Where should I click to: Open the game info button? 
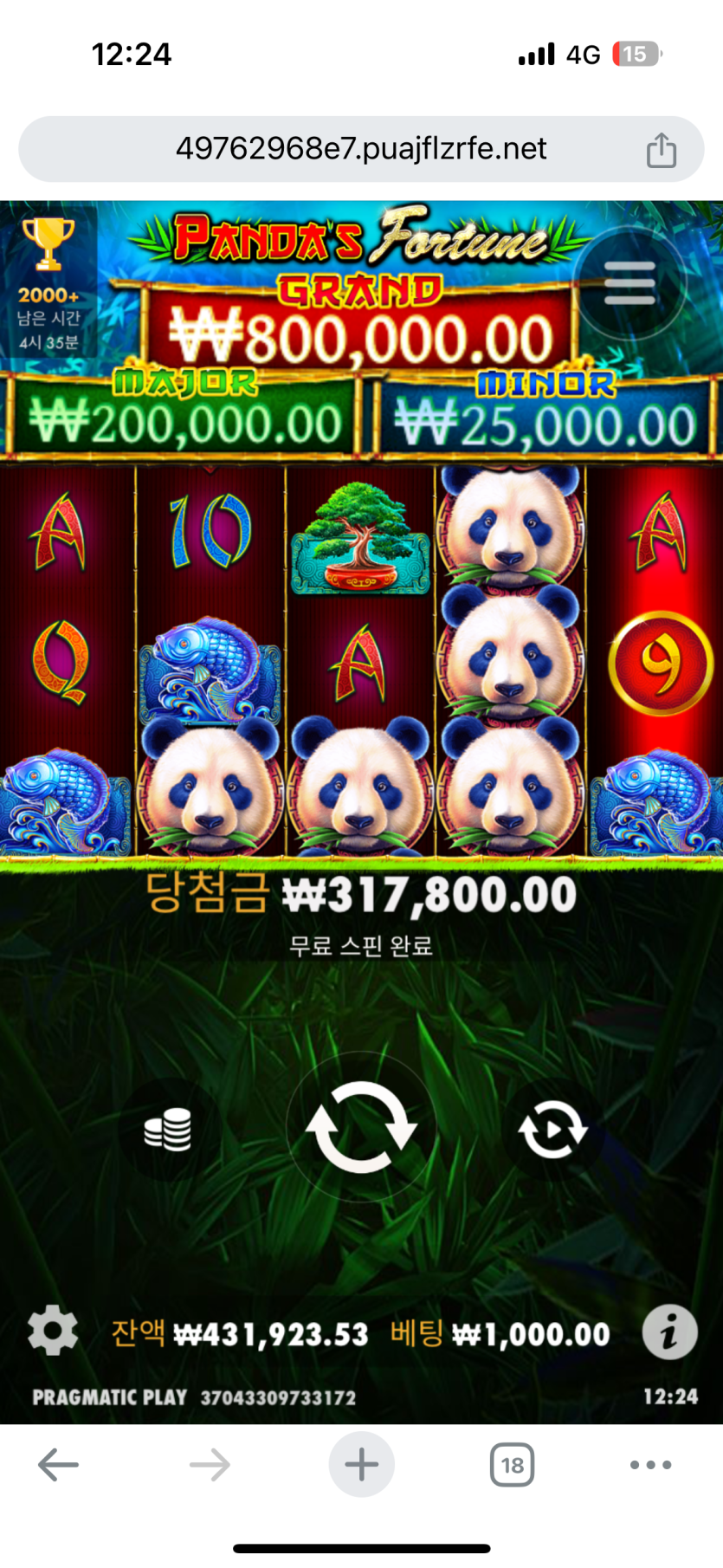pyautogui.click(x=669, y=1332)
